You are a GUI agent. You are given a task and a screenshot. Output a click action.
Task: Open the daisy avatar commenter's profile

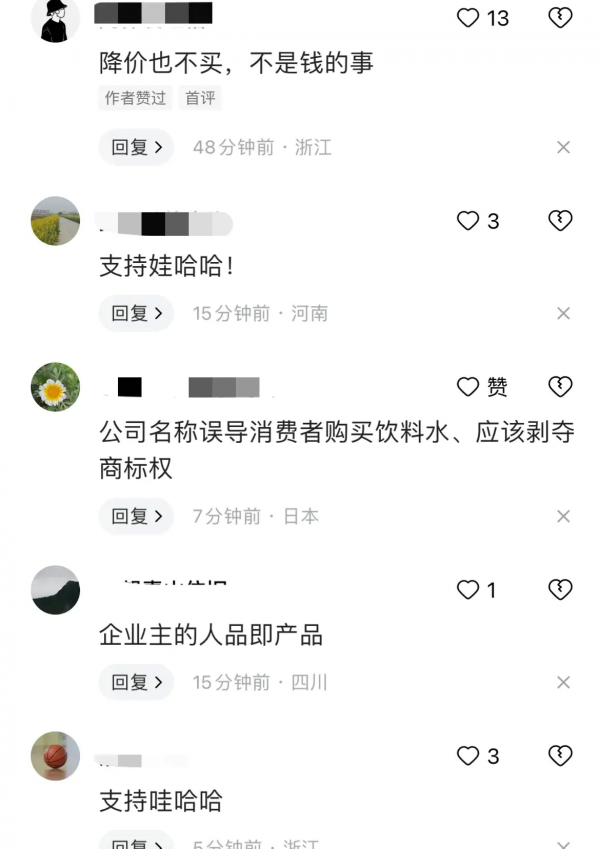(x=56, y=387)
